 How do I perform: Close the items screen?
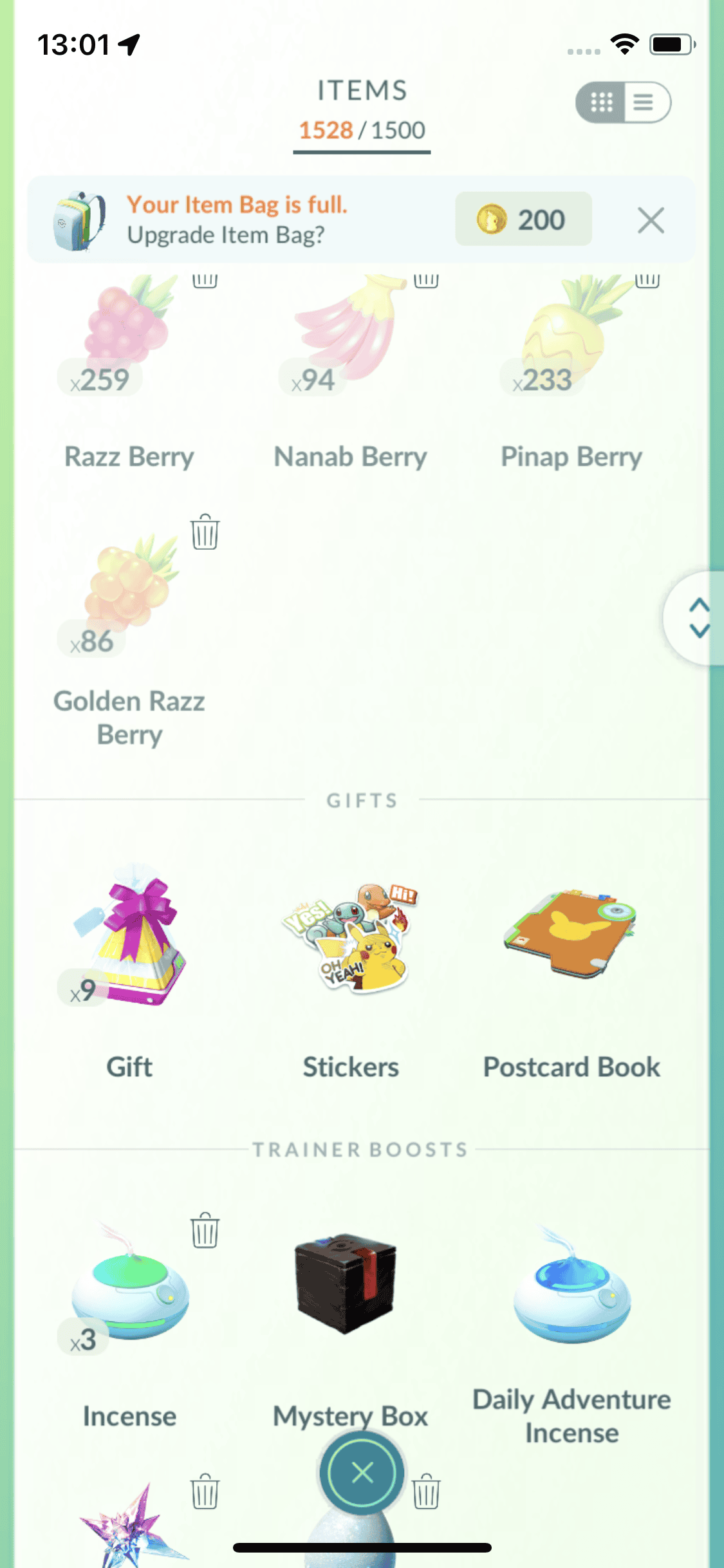[362, 1473]
